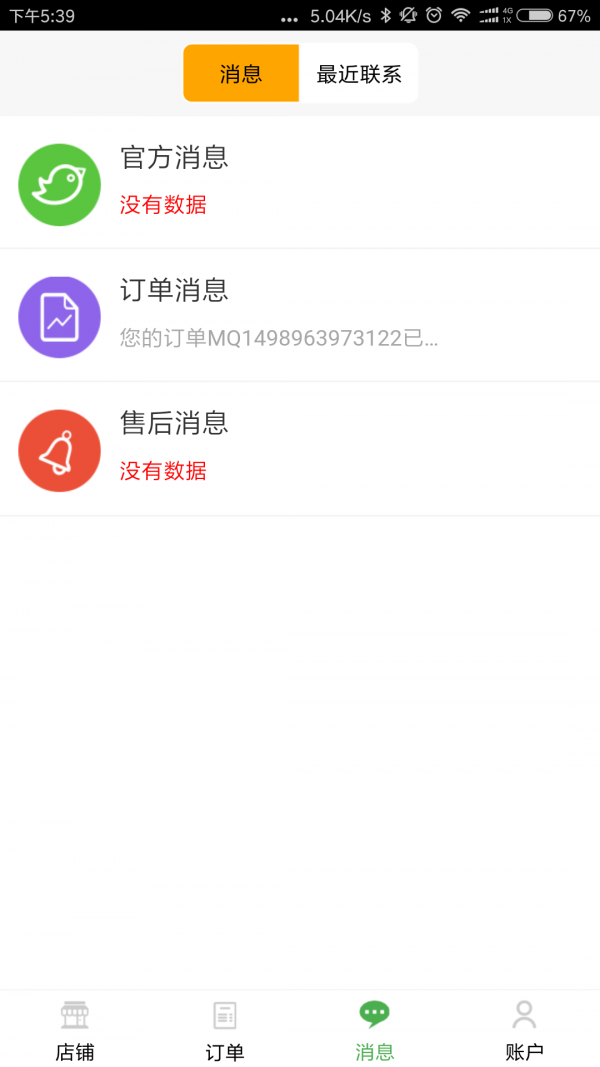Image resolution: width=600 pixels, height=1067 pixels.
Task: Open the 订单消息 row
Action: (x=300, y=315)
